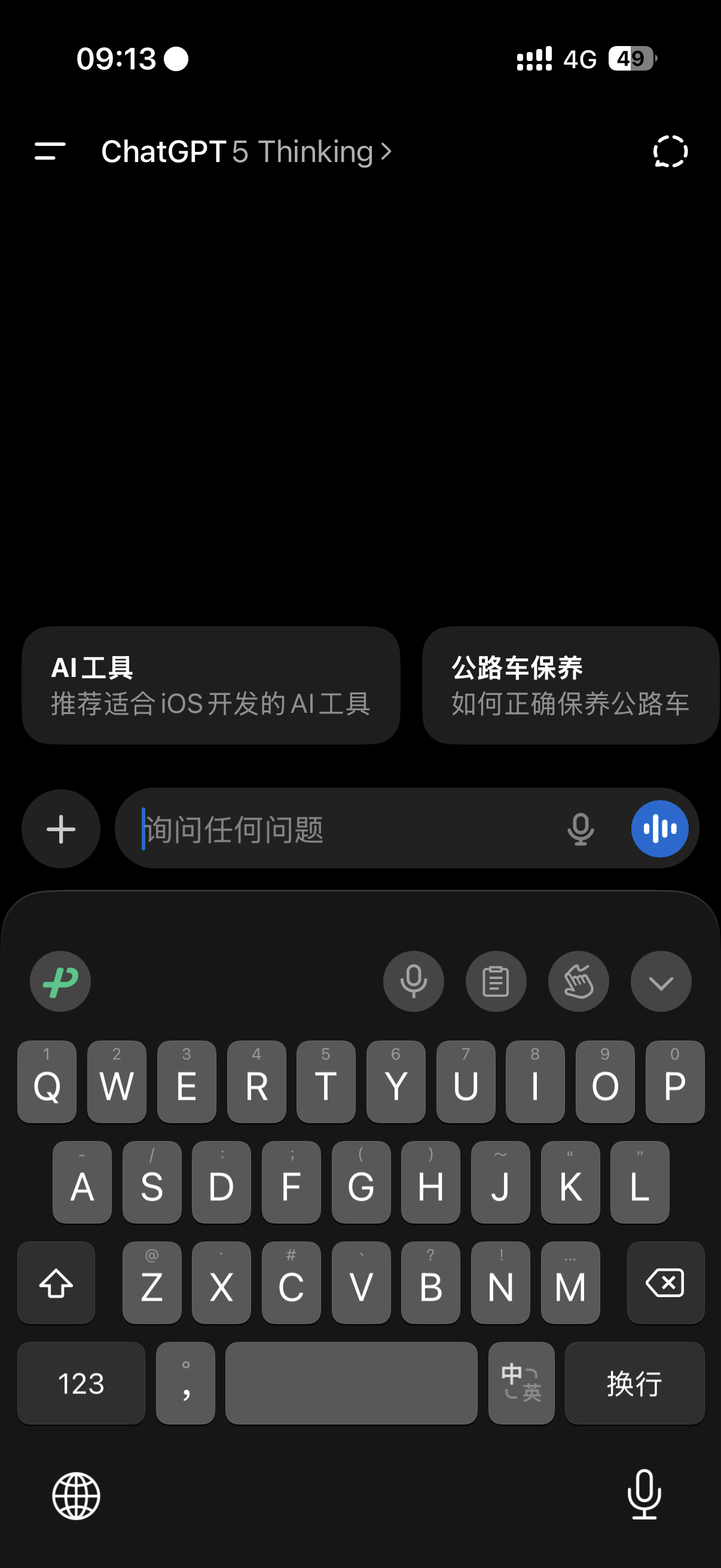Select the AI工具 suggestion card
Screen dimensions: 721x1568
coord(210,685)
